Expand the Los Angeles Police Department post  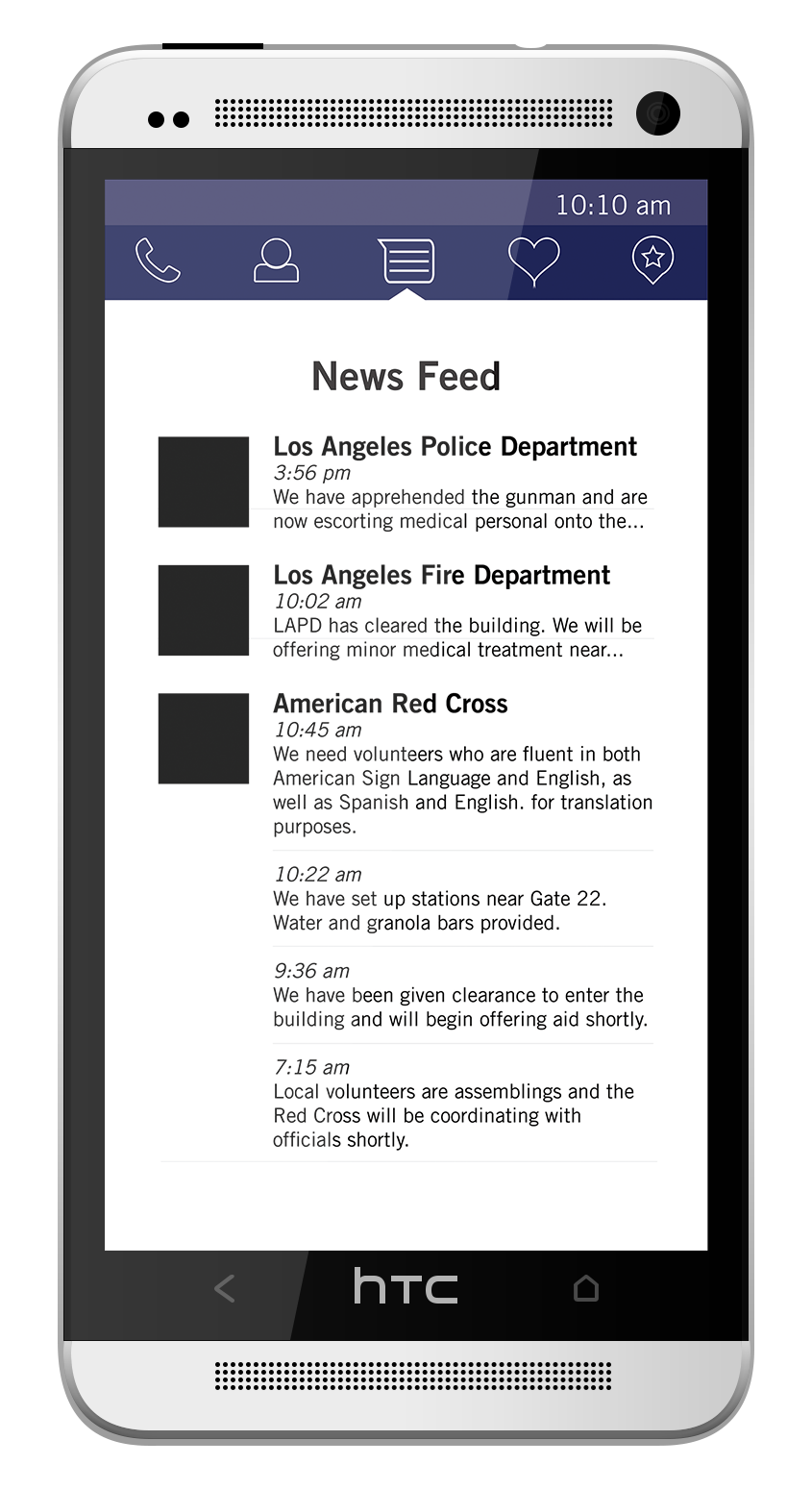tap(406, 483)
